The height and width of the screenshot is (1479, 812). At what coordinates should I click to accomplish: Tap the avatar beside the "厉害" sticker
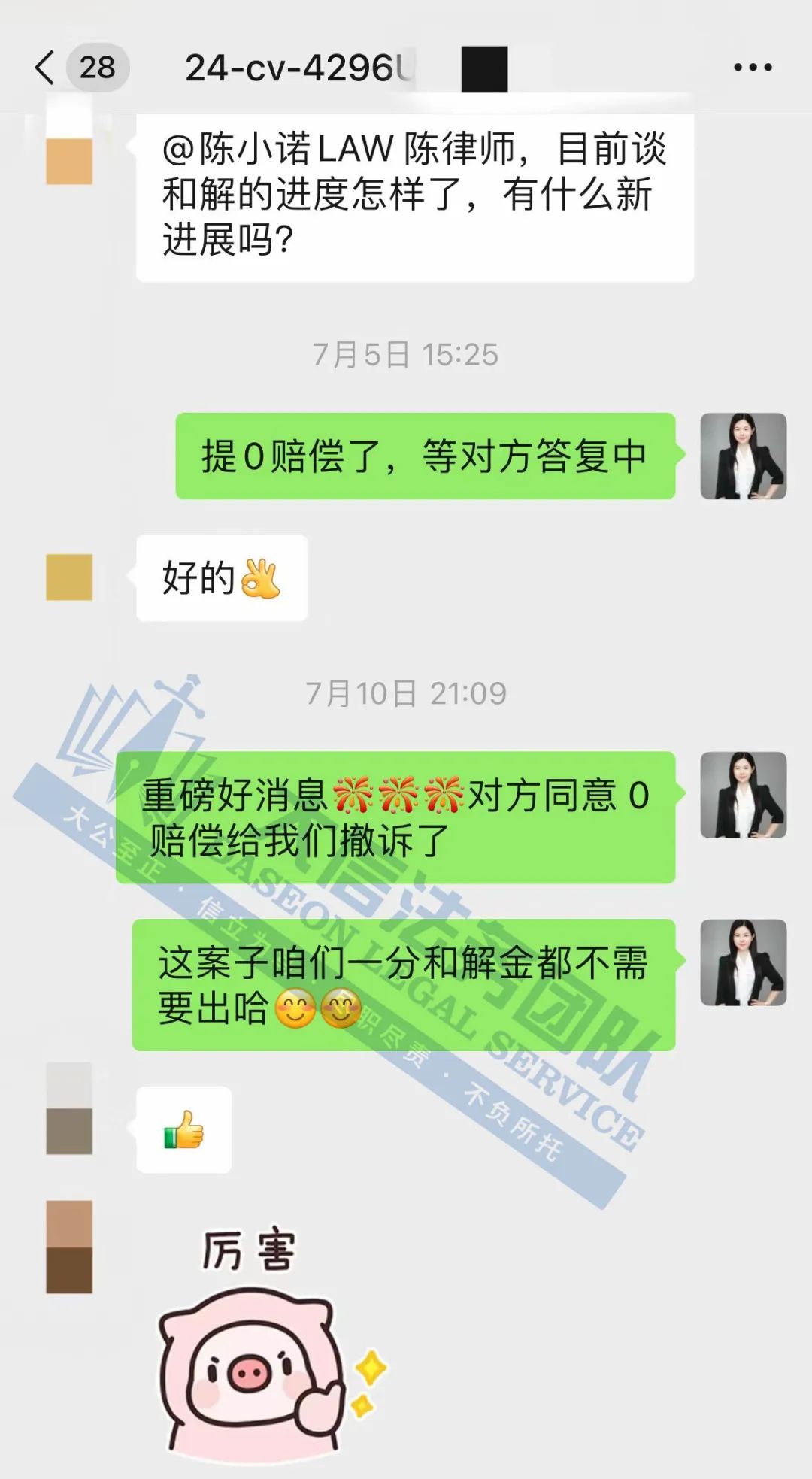69,1247
